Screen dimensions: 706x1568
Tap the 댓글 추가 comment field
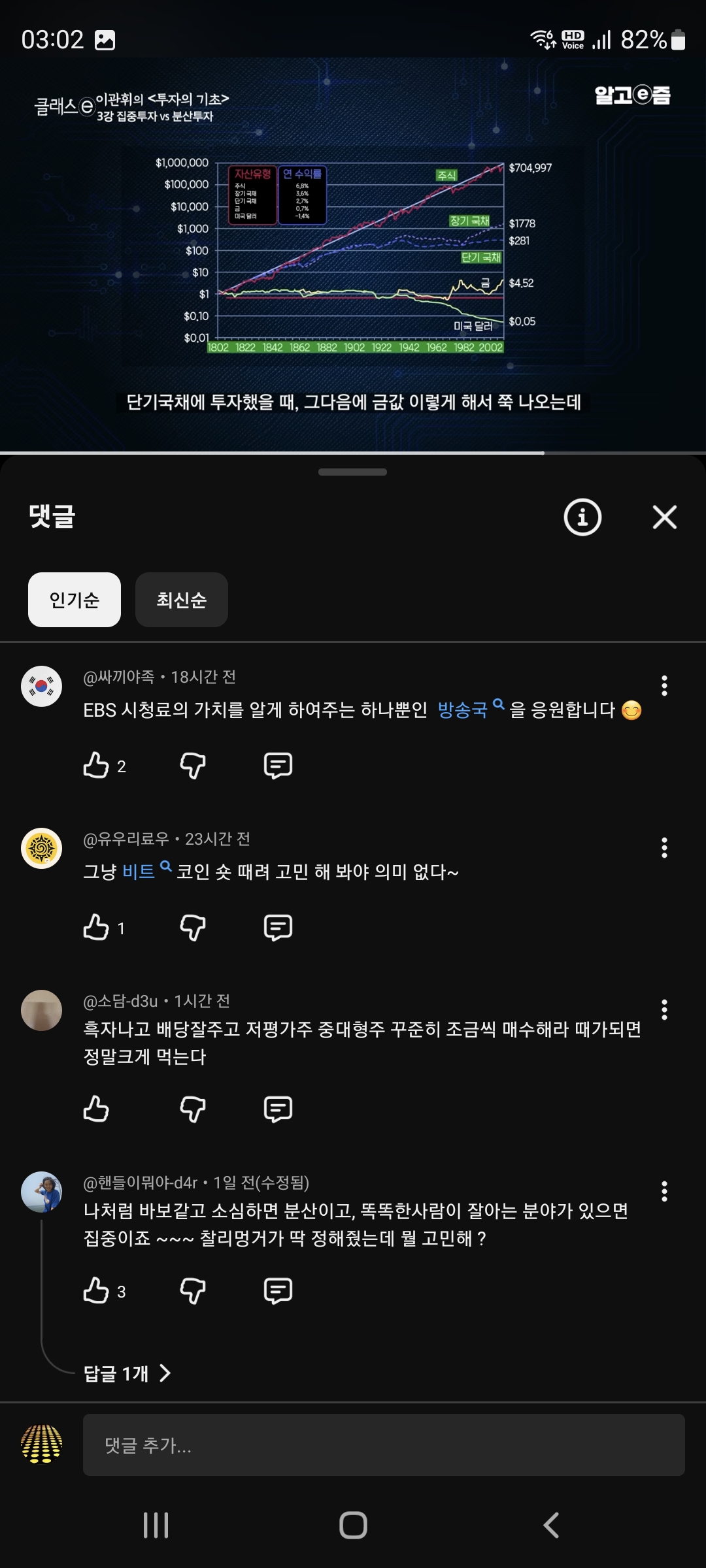384,1445
